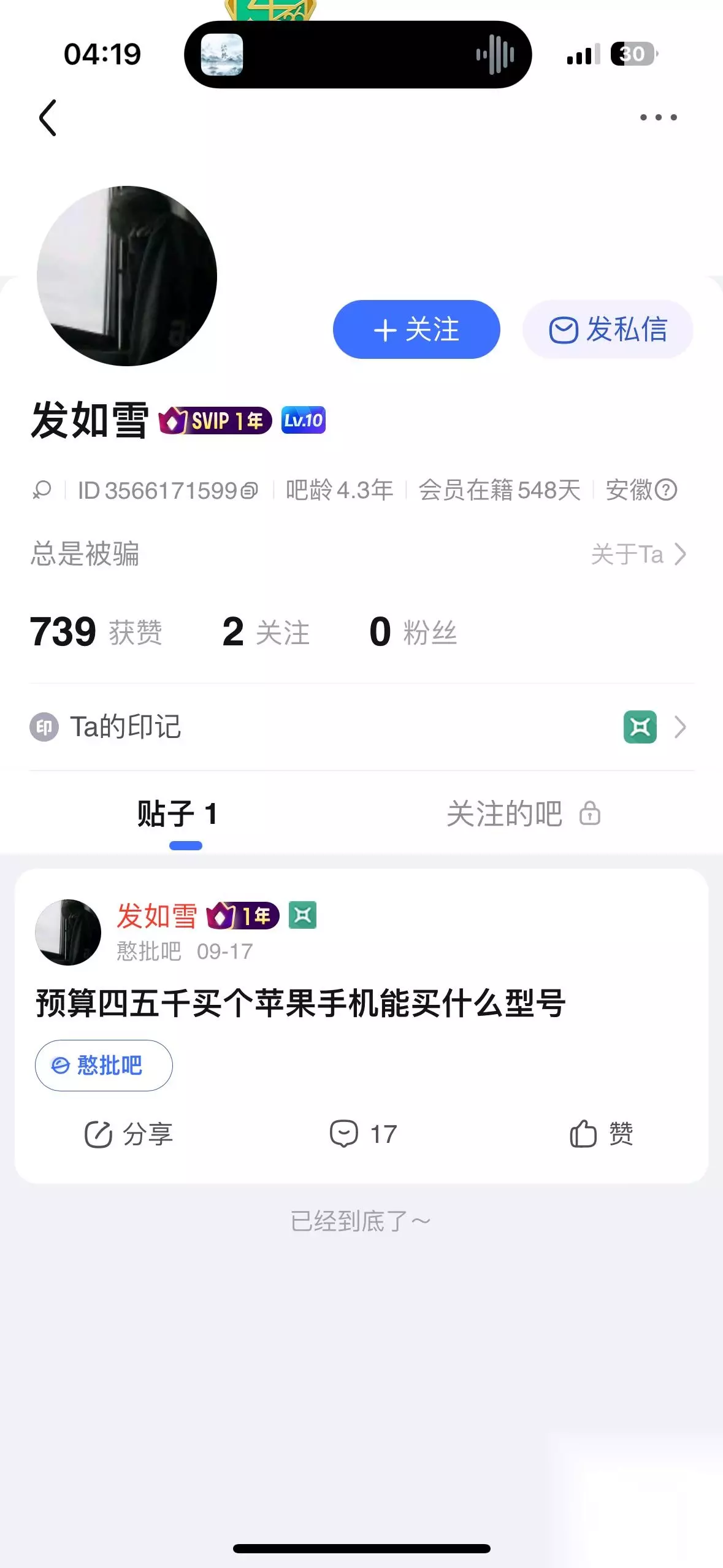
Task: Open the post about buying an iPhone
Action: [300, 1004]
